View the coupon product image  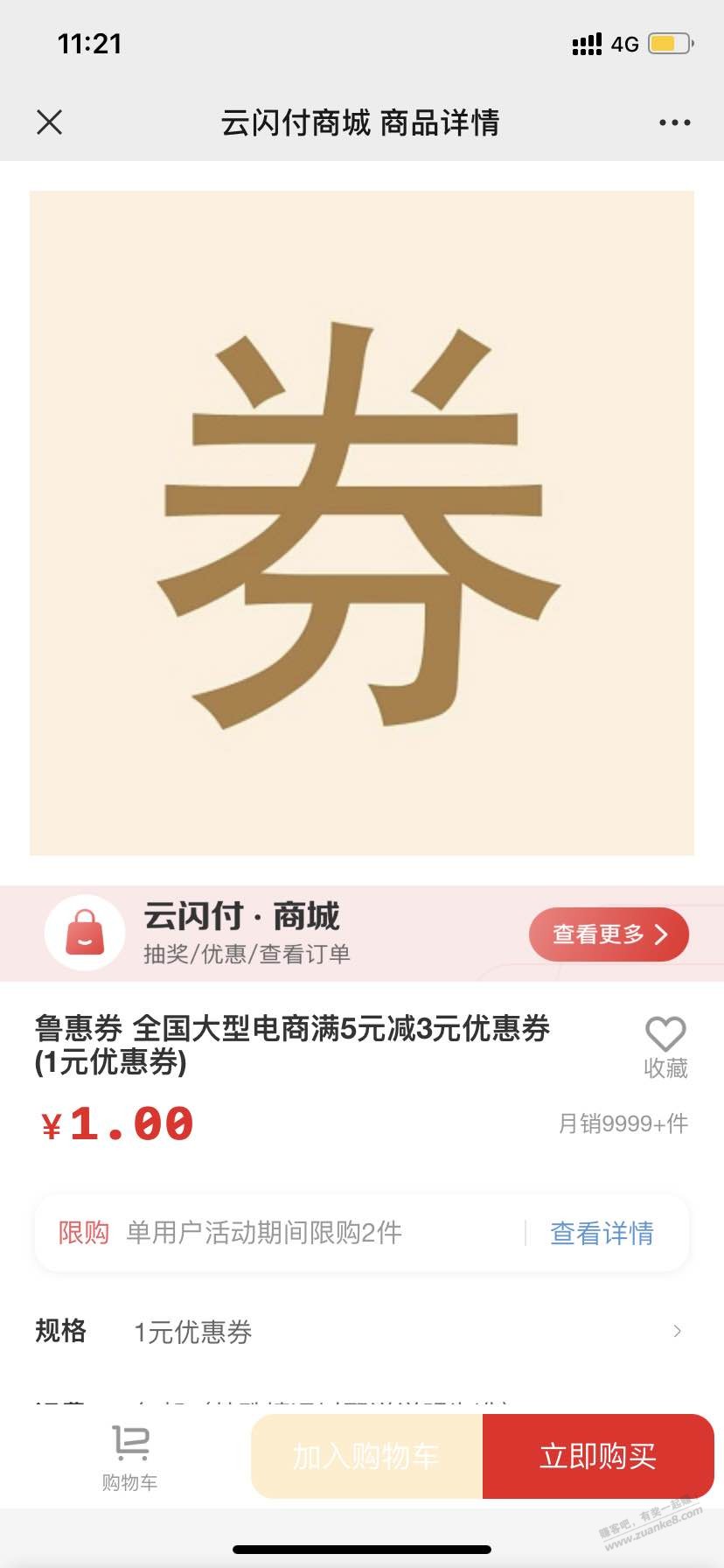[x=362, y=522]
